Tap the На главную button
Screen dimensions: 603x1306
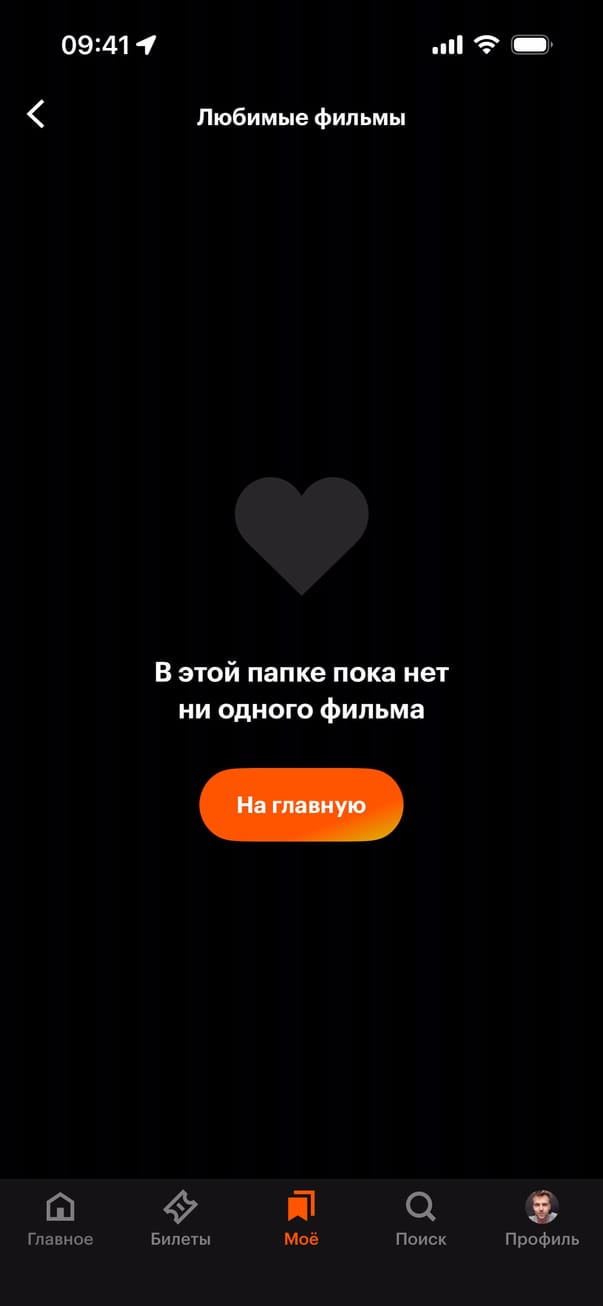(301, 805)
